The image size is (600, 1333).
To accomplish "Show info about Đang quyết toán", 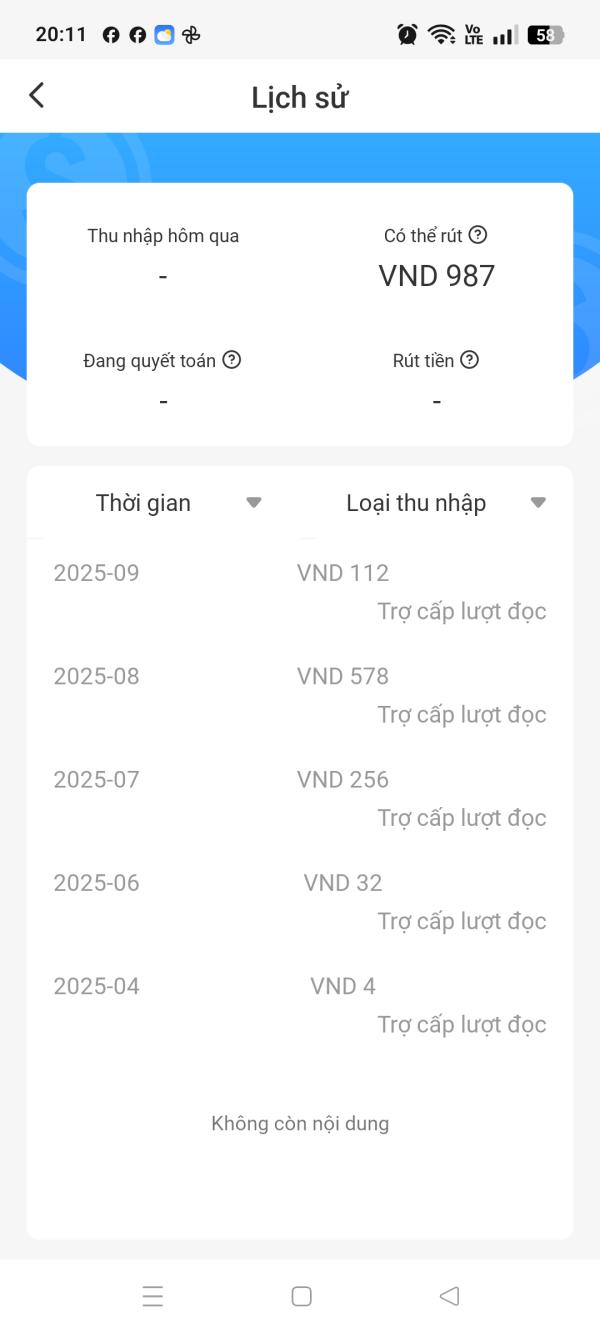I will 232,360.
